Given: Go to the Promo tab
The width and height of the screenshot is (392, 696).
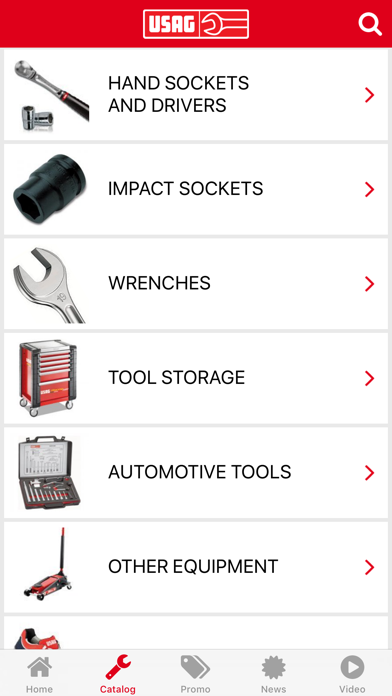Looking at the screenshot, I should 195,674.
